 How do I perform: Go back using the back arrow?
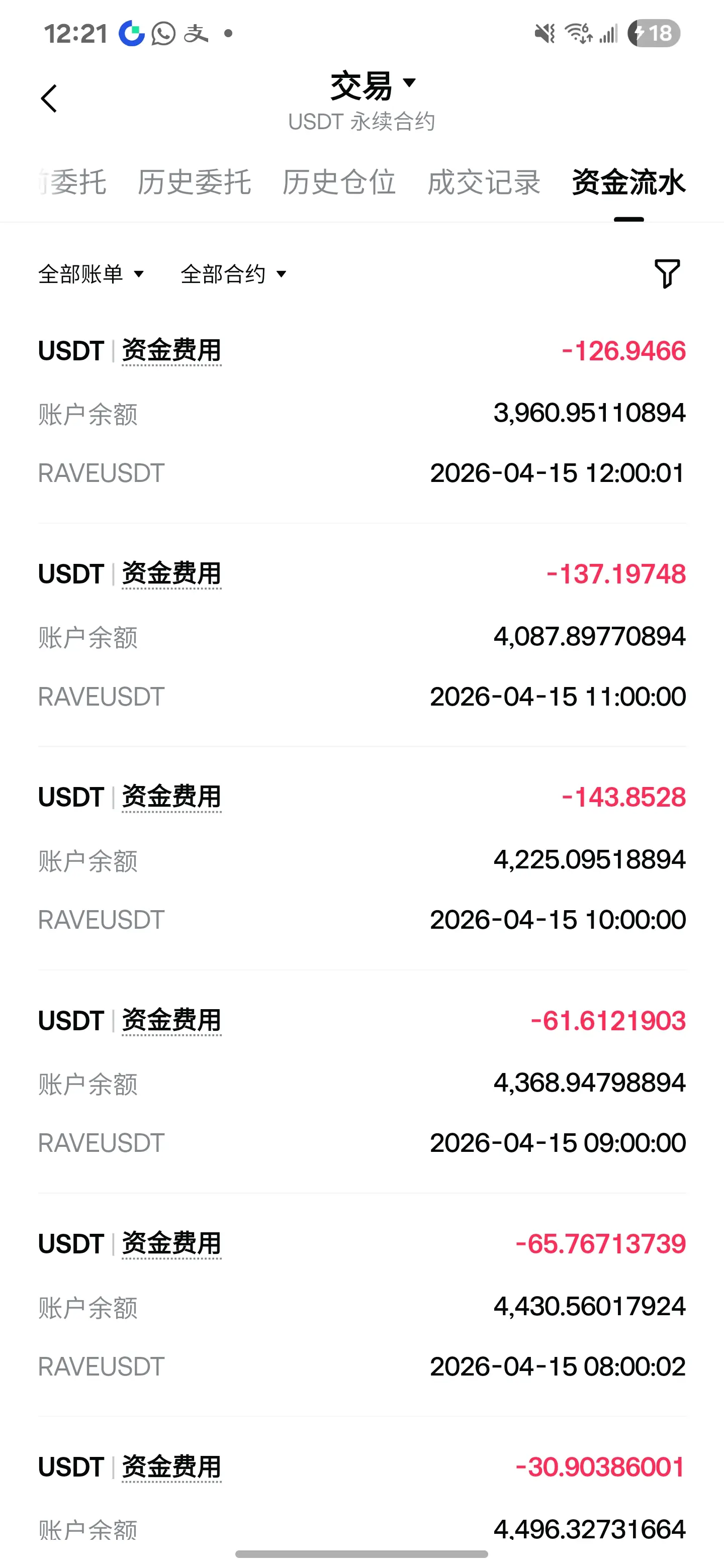49,99
